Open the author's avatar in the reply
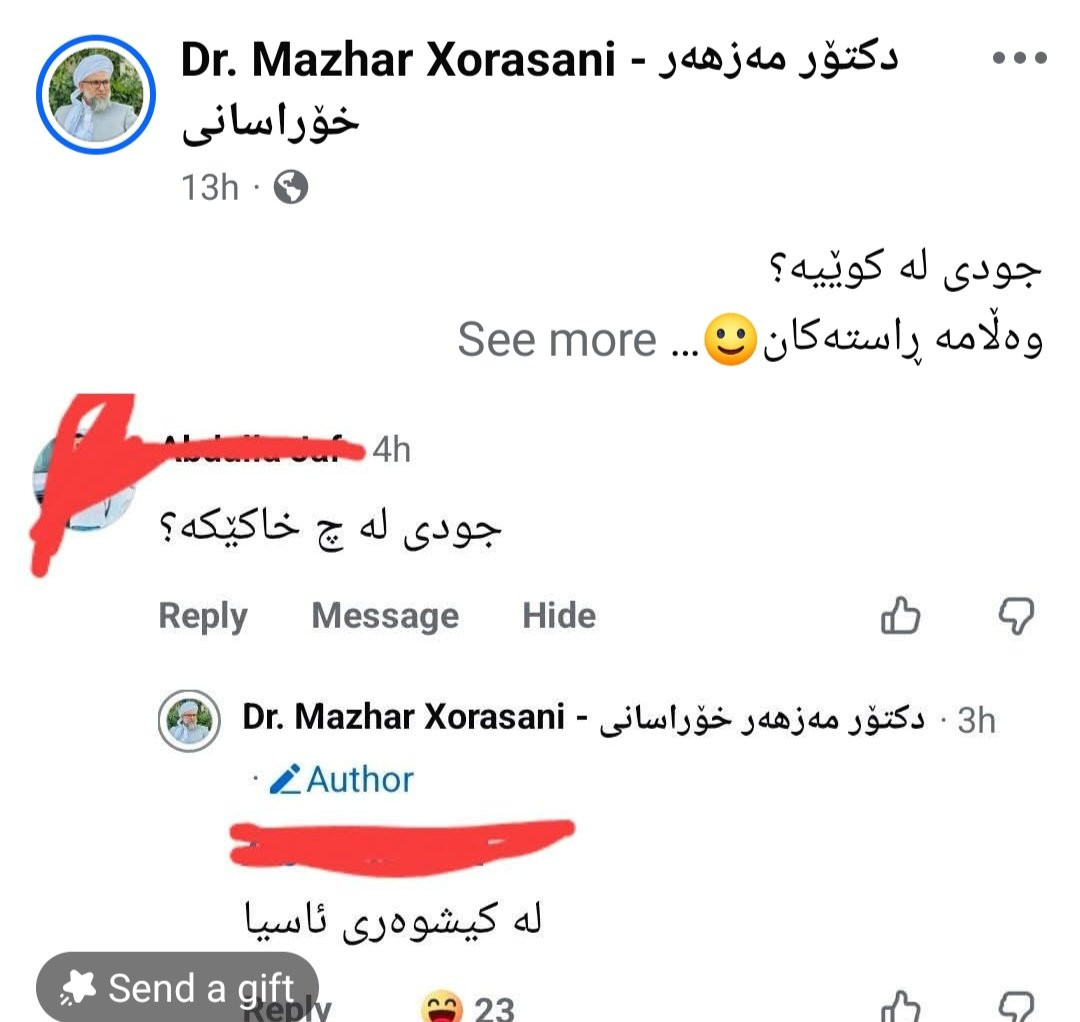1080x1022 pixels. click(x=189, y=720)
